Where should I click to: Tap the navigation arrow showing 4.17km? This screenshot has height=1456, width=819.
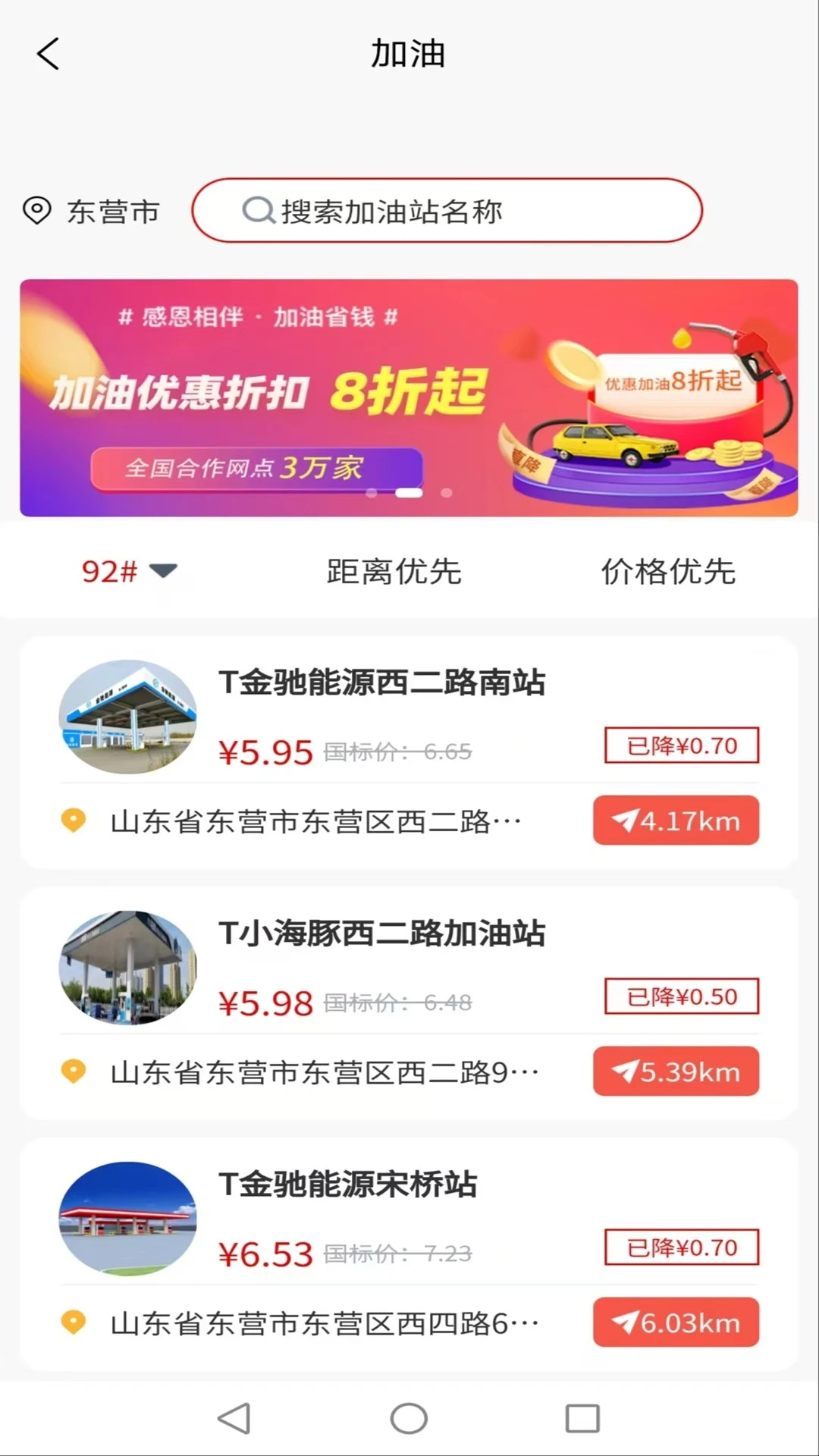pos(676,820)
